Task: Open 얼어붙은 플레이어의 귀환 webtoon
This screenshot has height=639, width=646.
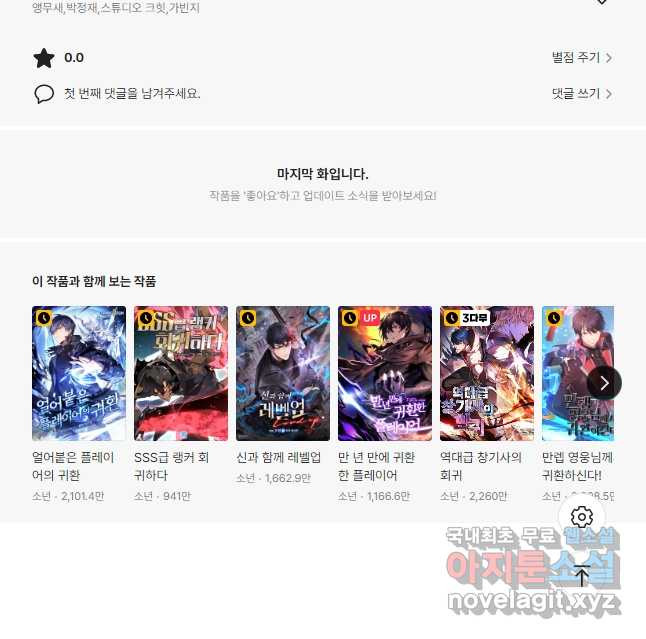Action: tap(79, 373)
